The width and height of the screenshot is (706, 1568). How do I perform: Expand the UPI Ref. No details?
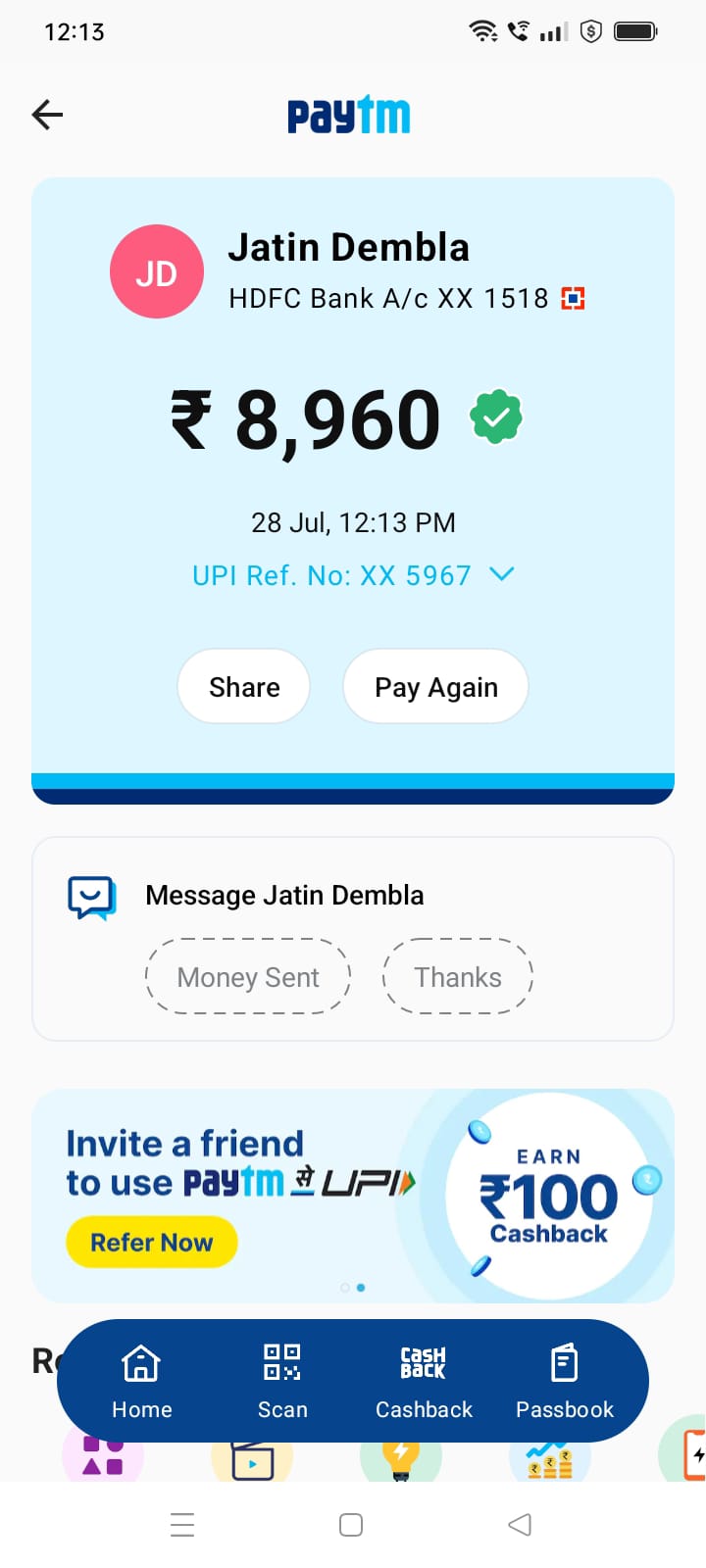[500, 574]
